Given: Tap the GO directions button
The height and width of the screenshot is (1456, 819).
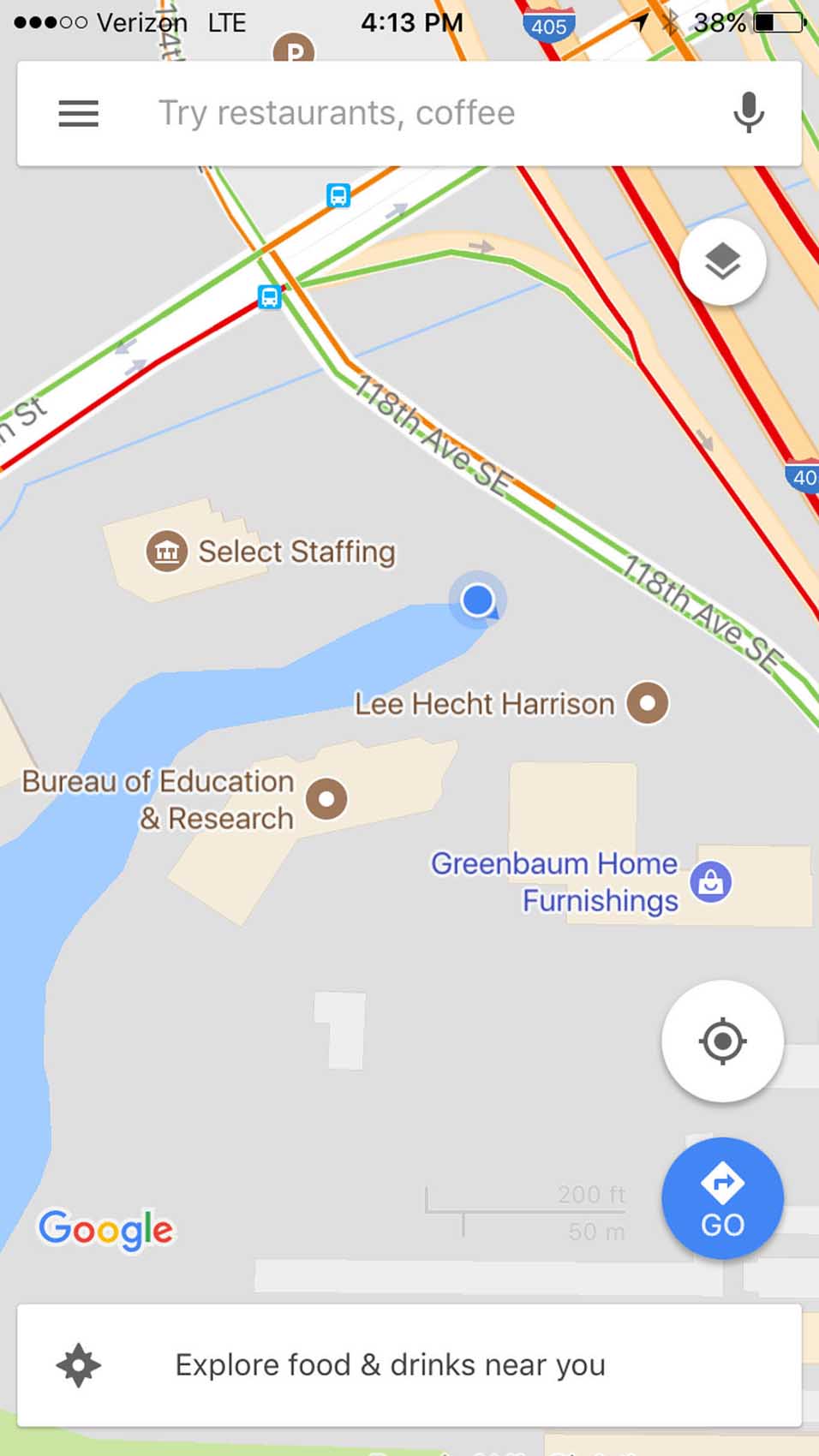Looking at the screenshot, I should point(722,1199).
